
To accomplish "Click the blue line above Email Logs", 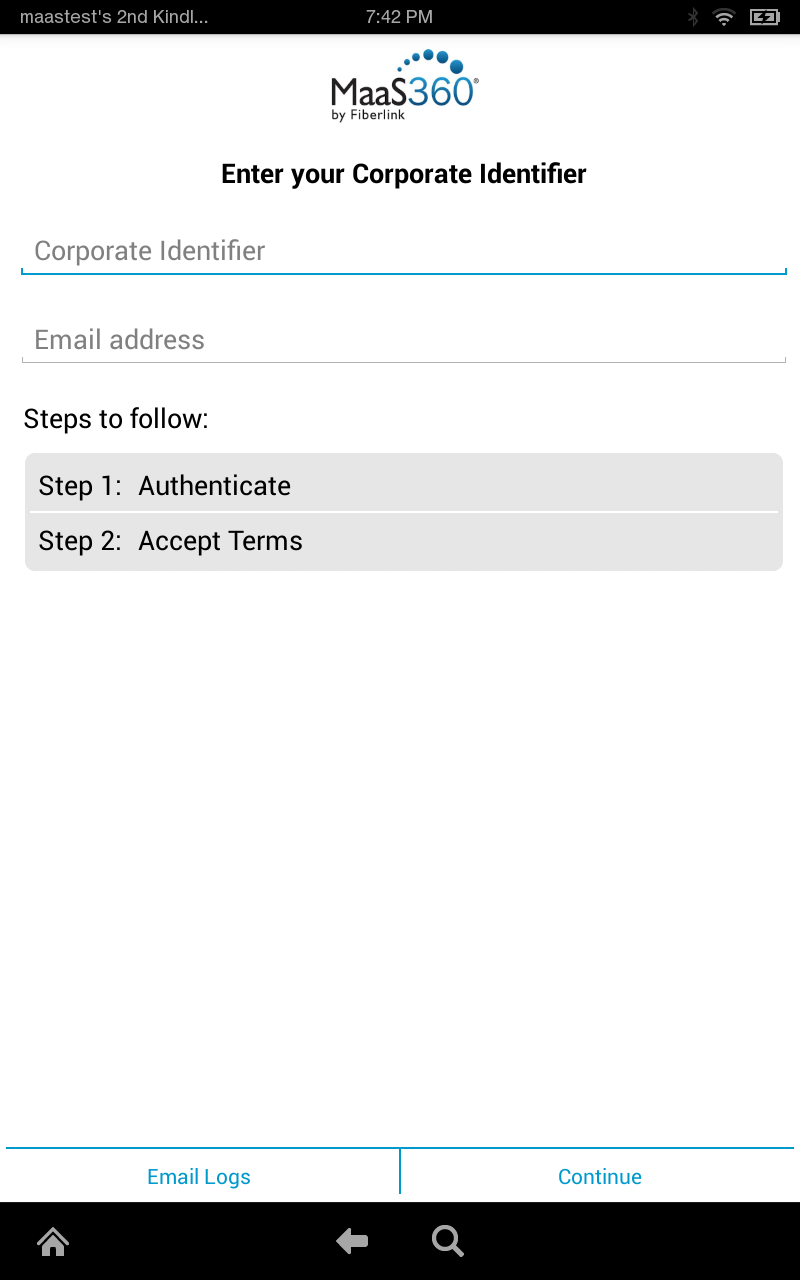I will [400, 1146].
